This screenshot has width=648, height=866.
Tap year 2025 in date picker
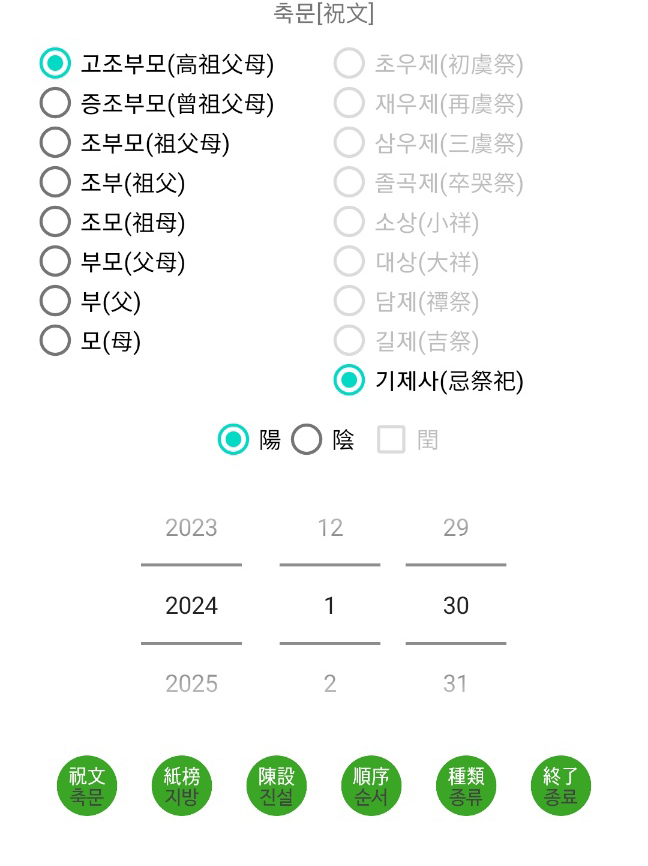(191, 684)
